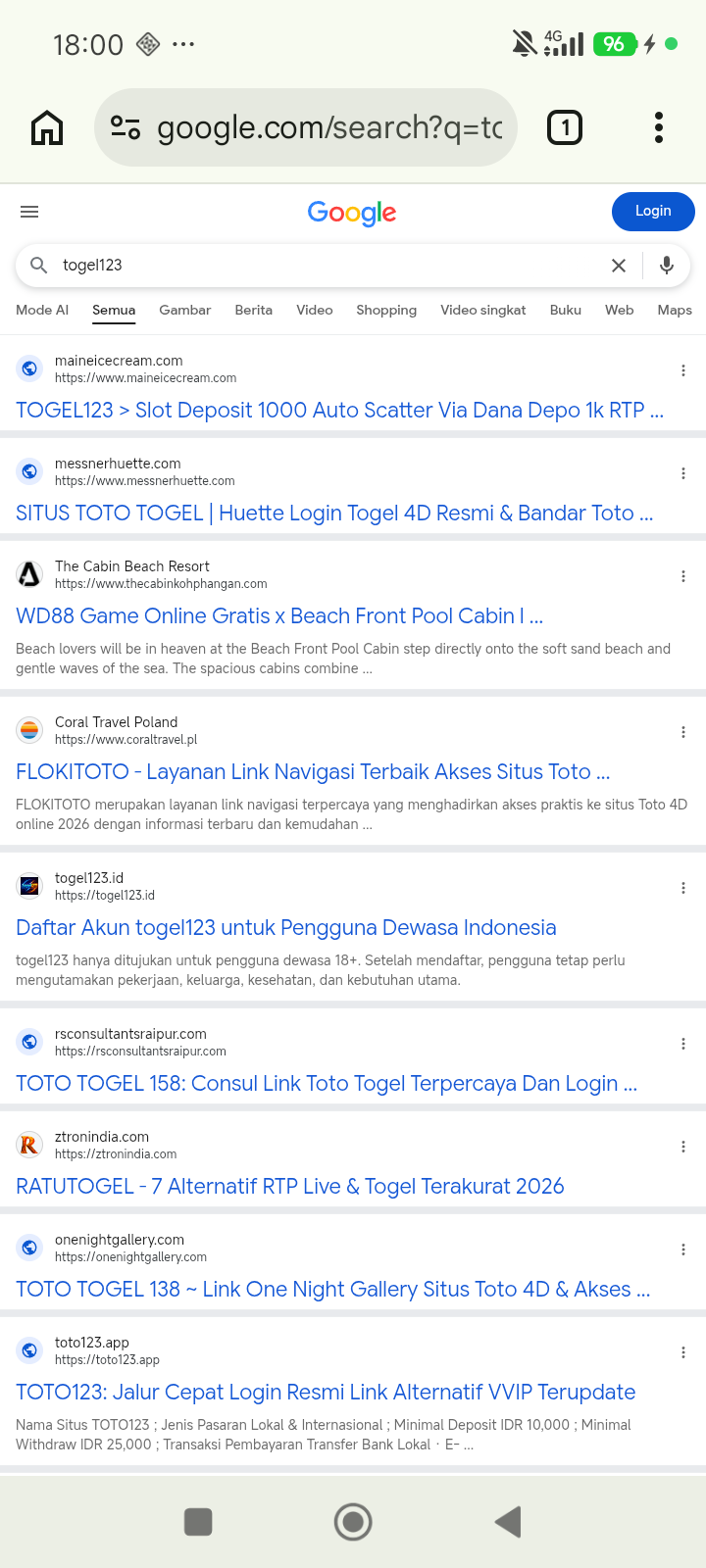Start a voice search with the microphone
The width and height of the screenshot is (706, 1568).
tap(667, 266)
